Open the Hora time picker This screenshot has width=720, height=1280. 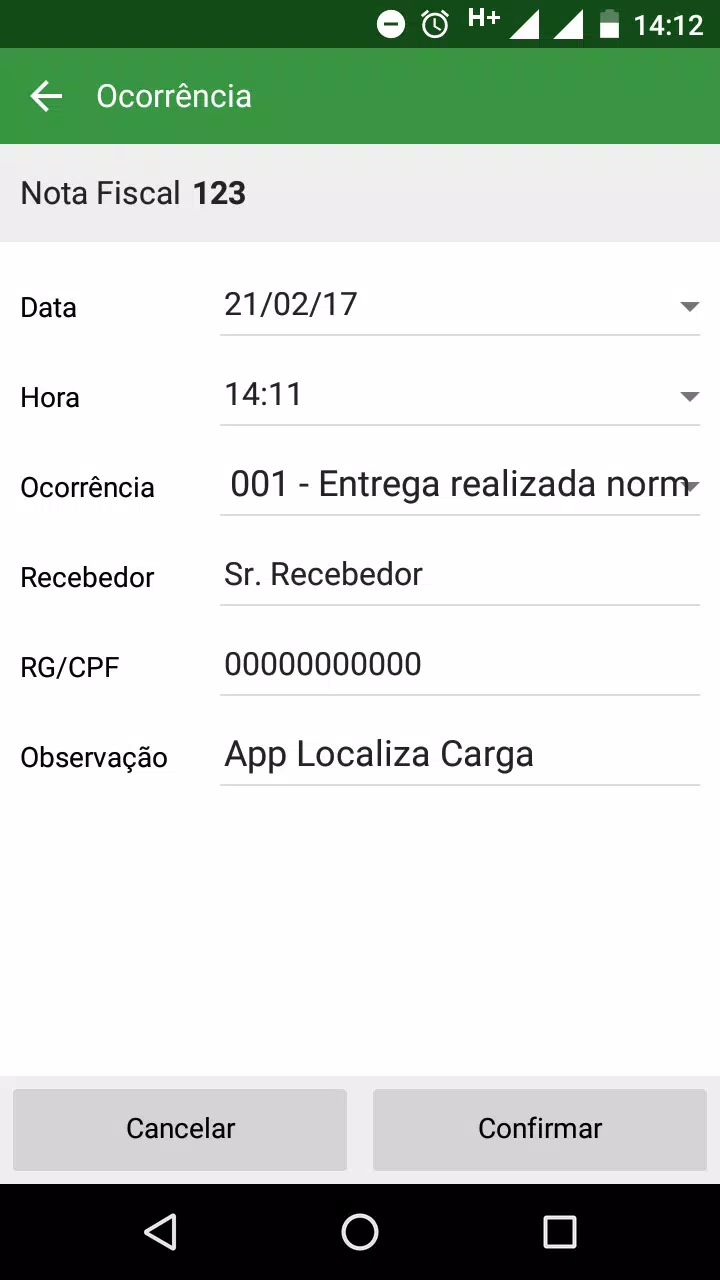pyautogui.click(x=460, y=395)
